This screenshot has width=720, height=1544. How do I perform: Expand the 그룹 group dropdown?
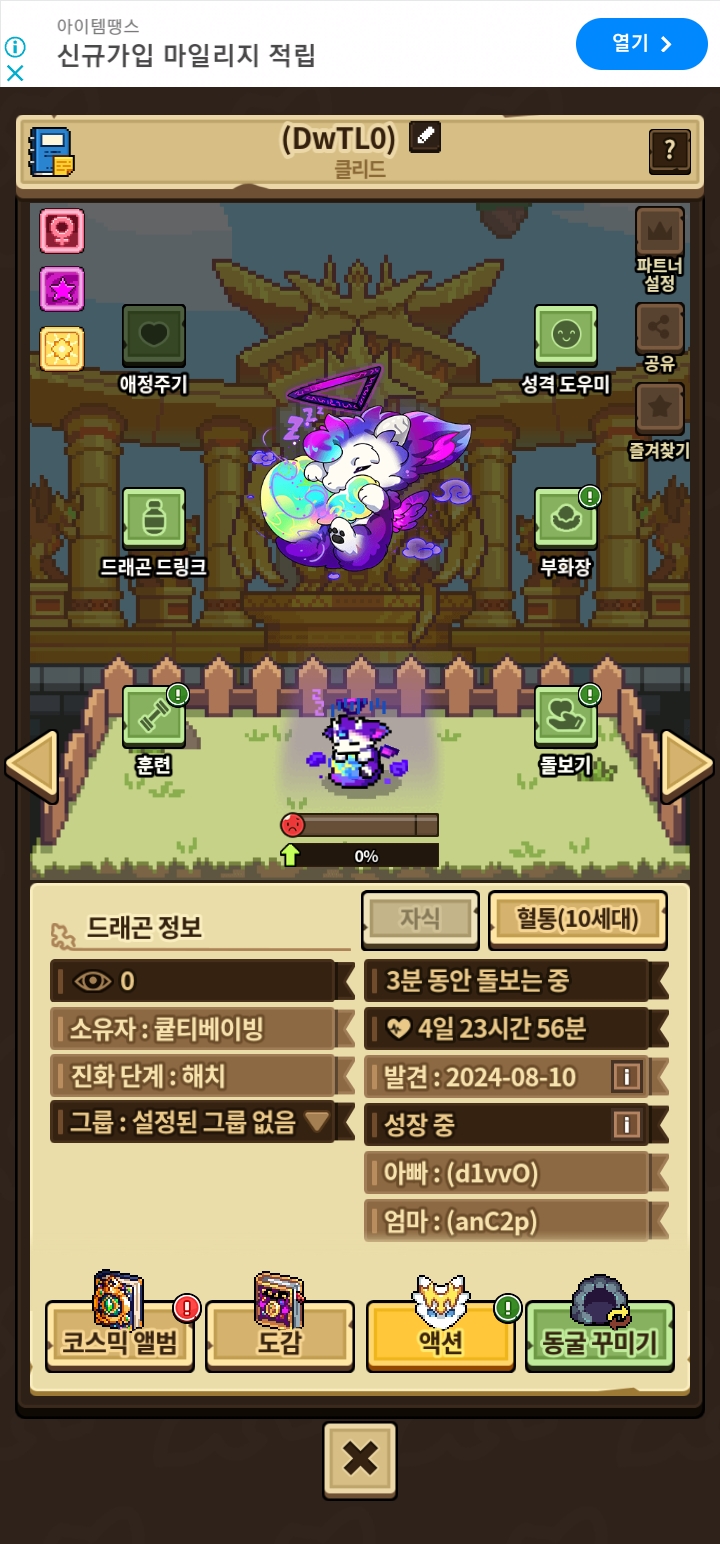317,1122
